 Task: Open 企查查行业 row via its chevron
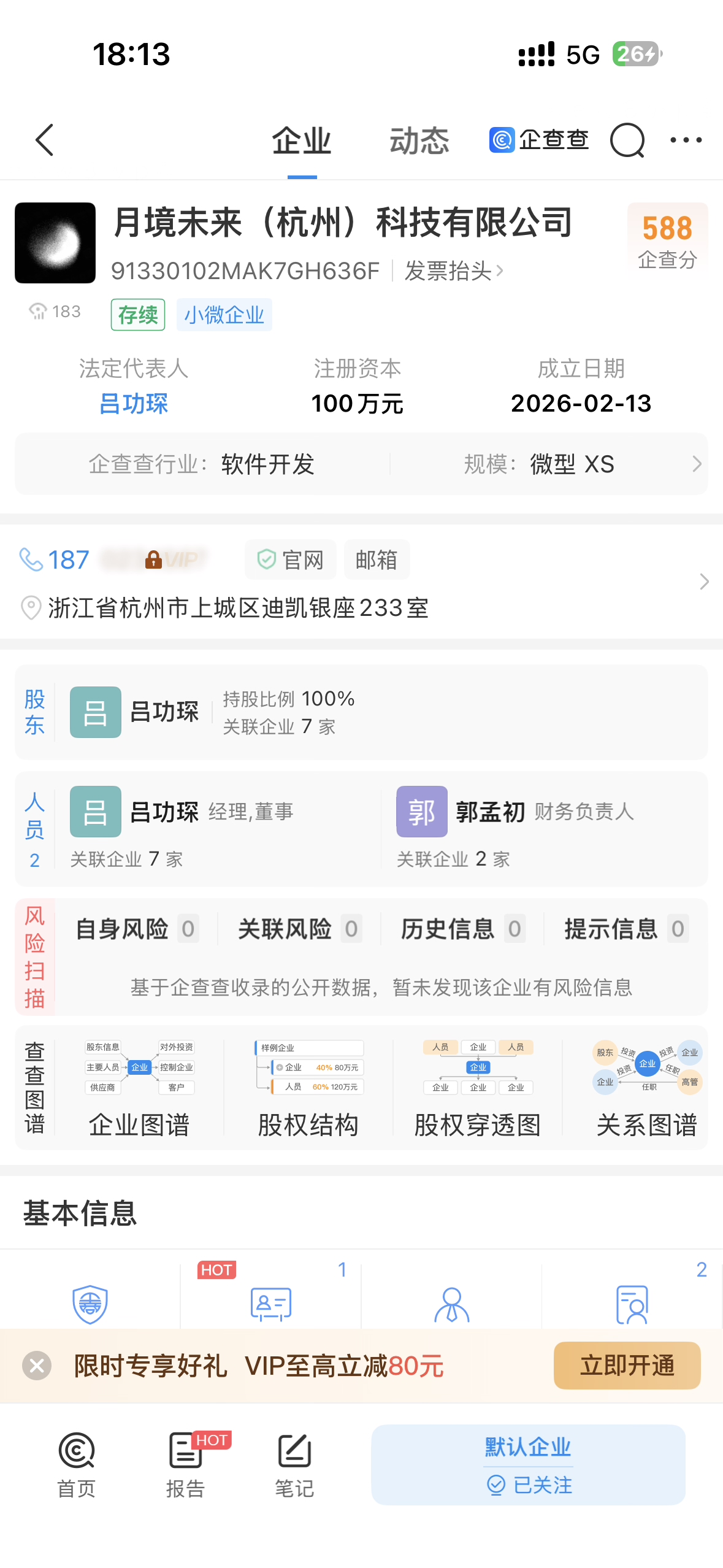pos(697,464)
